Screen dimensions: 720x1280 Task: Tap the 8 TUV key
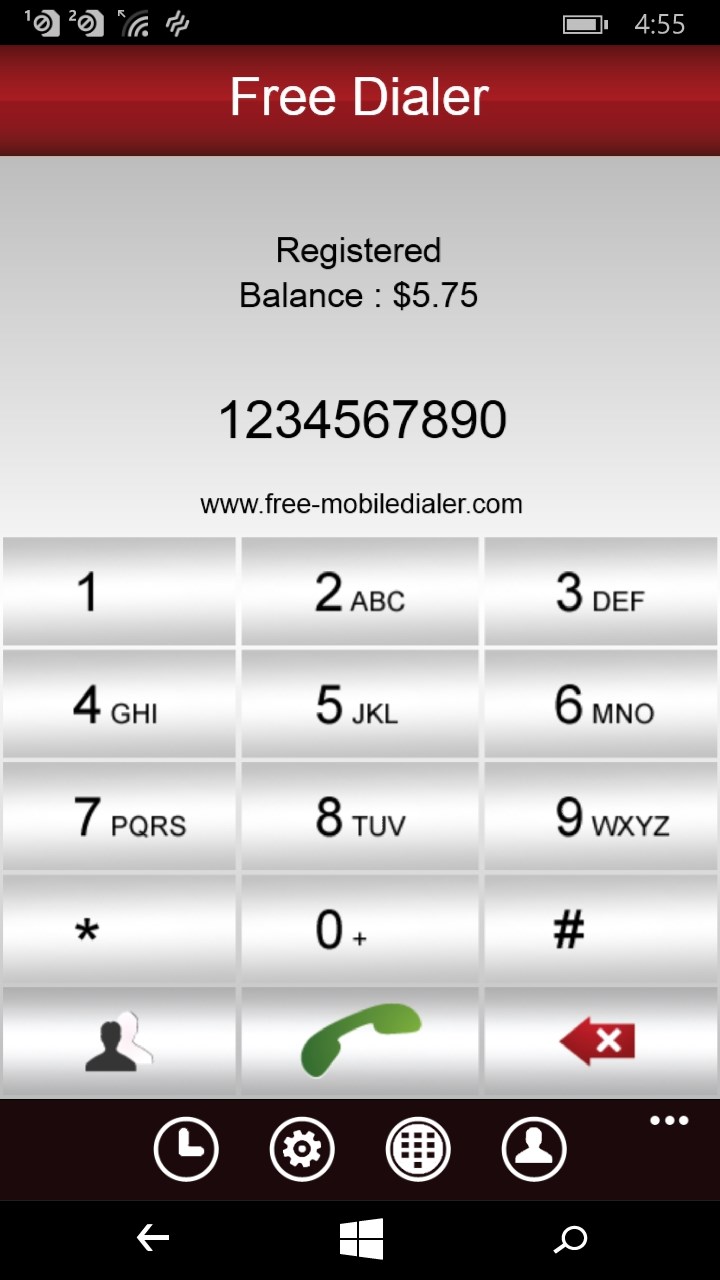pyautogui.click(x=360, y=817)
